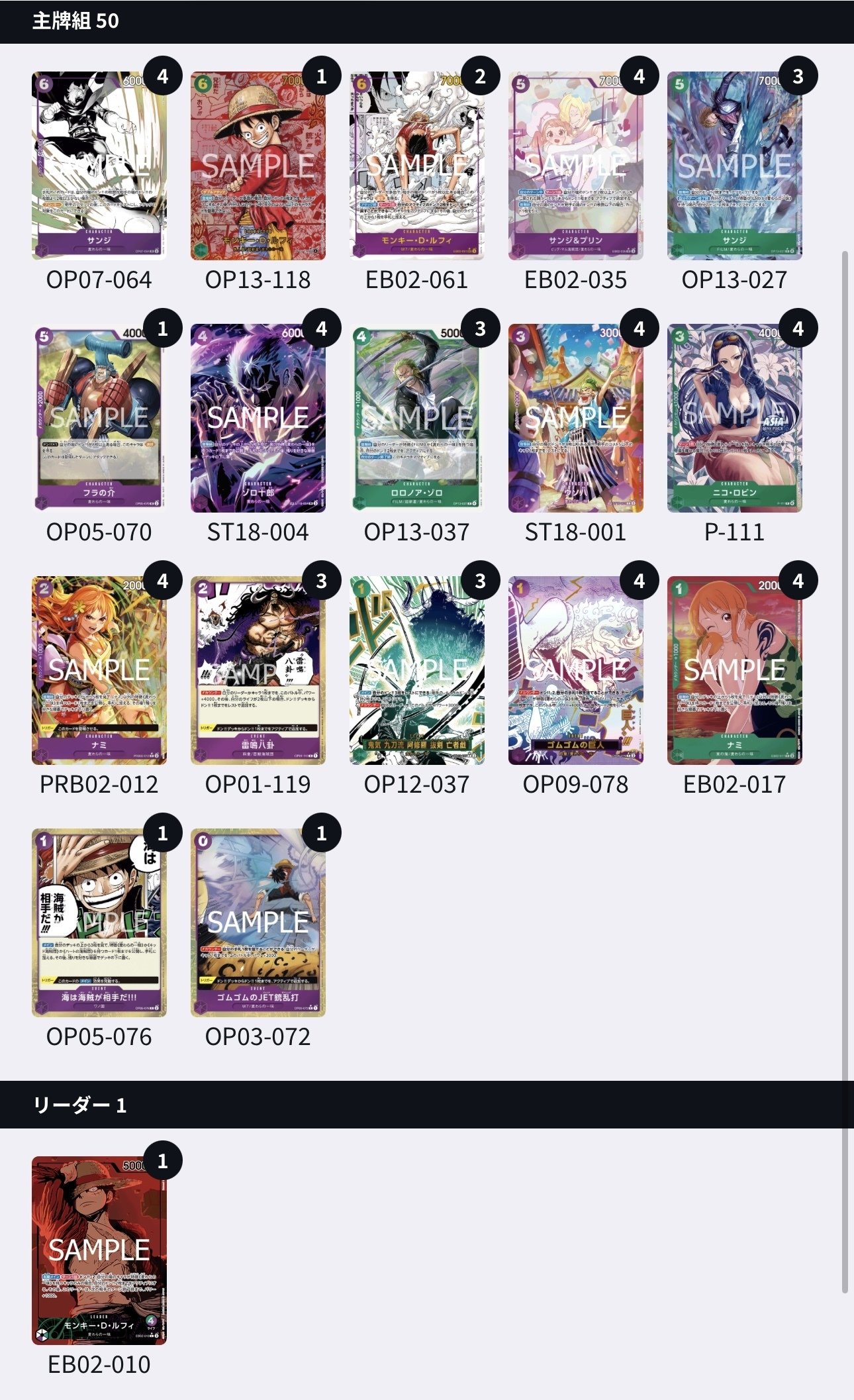Viewport: 854px width, 1400px height.
Task: Open card OP13-027
Action: [x=735, y=166]
